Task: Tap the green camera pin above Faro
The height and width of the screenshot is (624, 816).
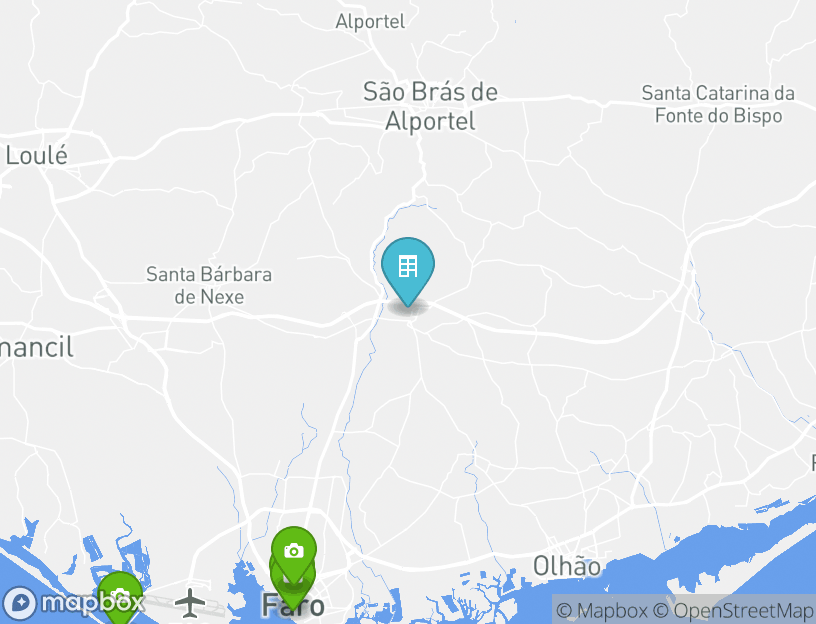Action: coord(293,550)
